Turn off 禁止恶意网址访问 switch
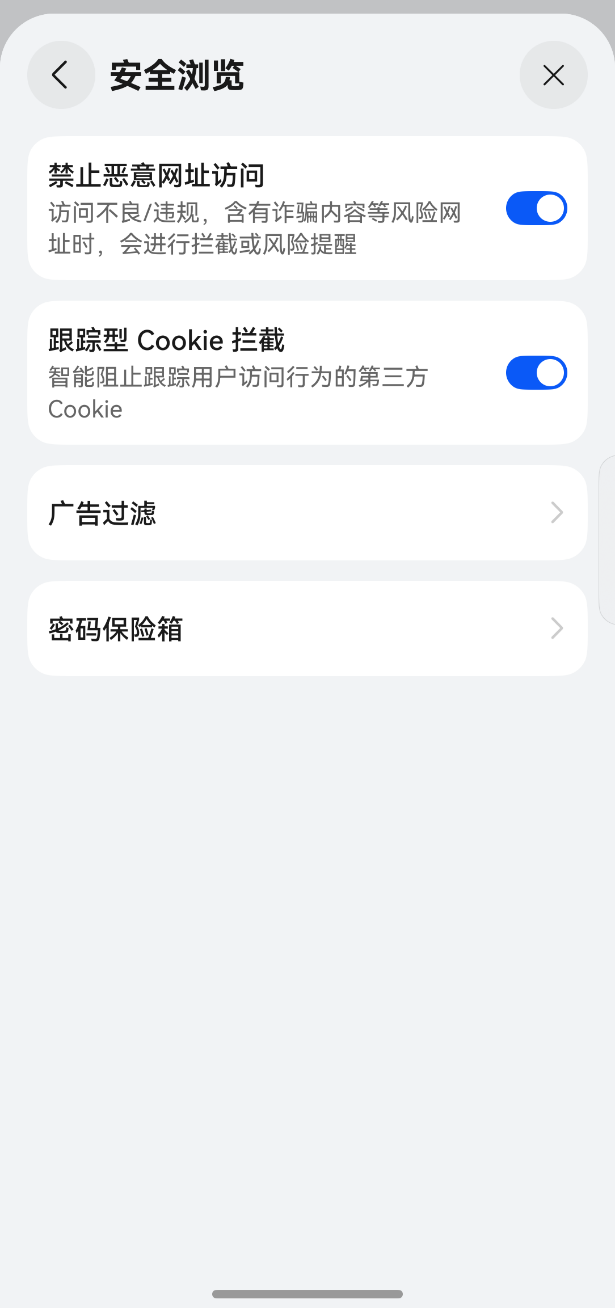 click(536, 209)
